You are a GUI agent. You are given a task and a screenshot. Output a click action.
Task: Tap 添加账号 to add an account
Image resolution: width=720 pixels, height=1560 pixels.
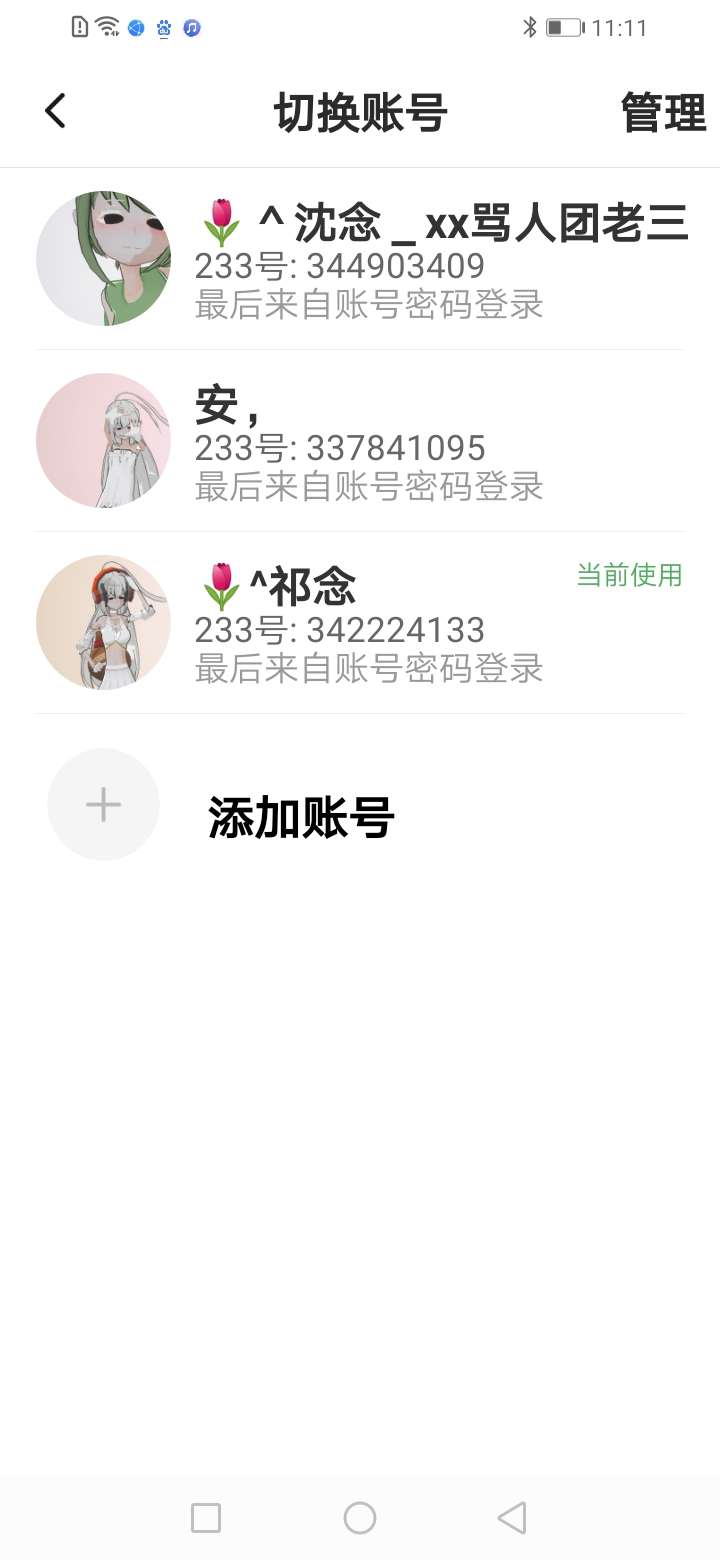pyautogui.click(x=300, y=816)
